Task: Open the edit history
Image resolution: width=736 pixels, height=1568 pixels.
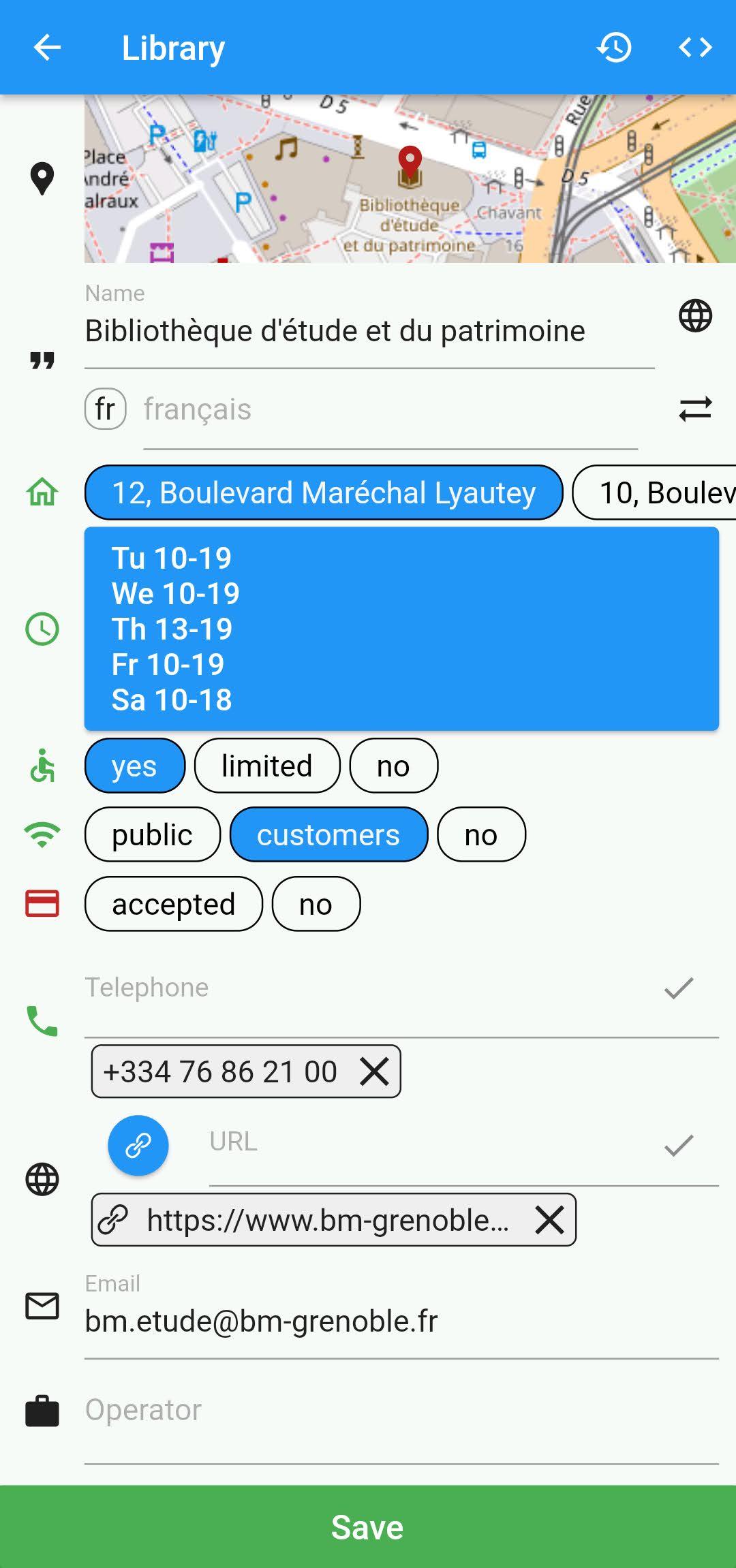Action: (x=614, y=48)
